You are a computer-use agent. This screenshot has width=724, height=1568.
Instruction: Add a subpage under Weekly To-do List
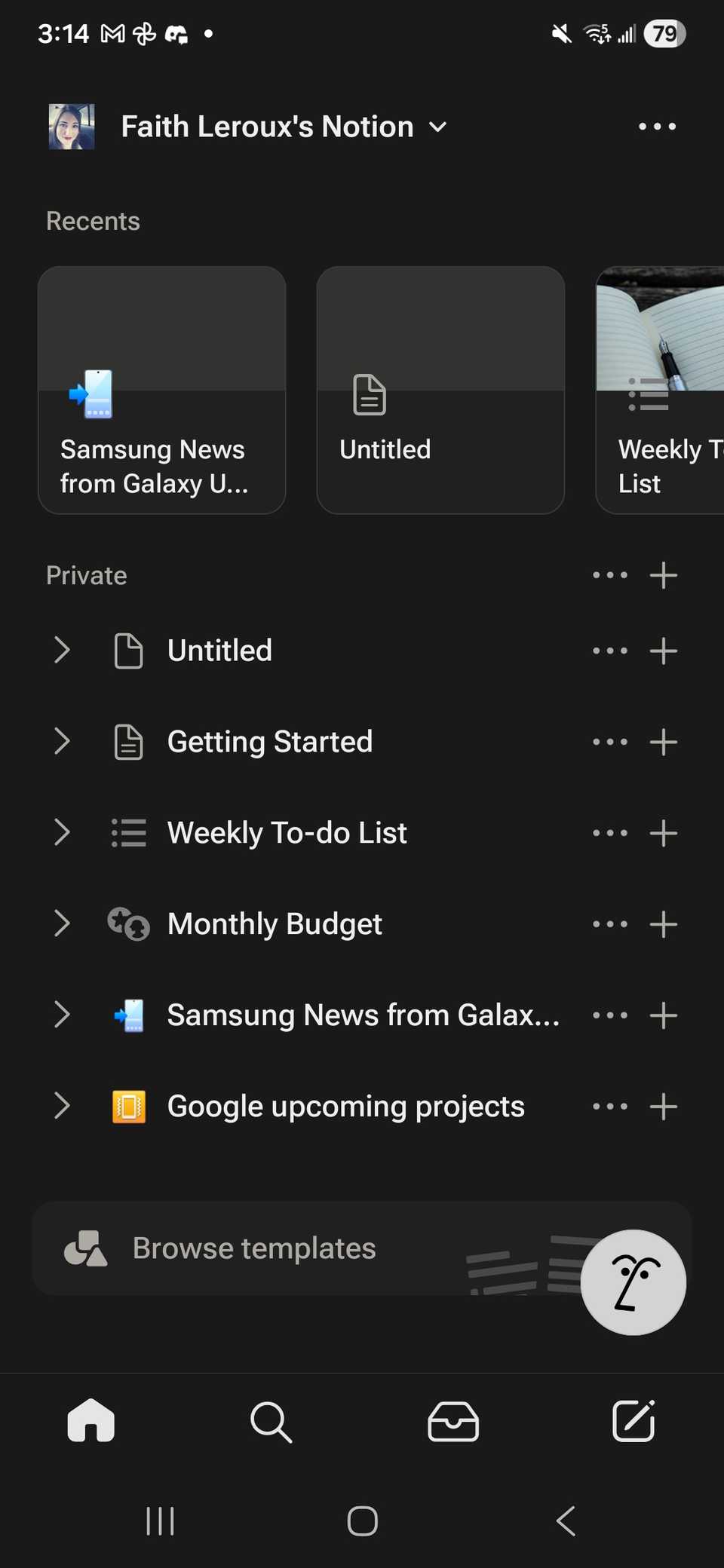coord(664,832)
